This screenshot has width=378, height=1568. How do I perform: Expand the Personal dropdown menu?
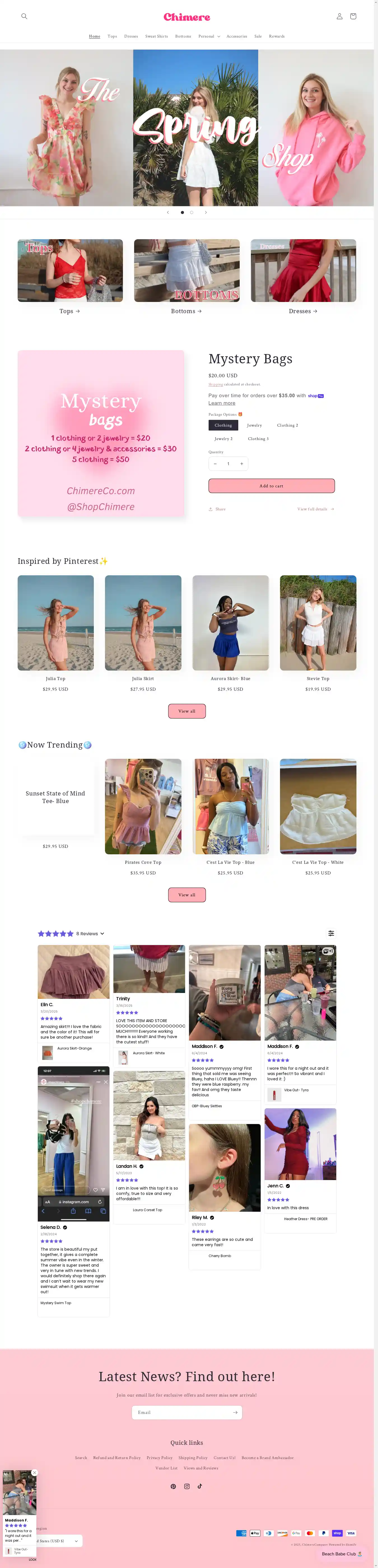(x=209, y=36)
